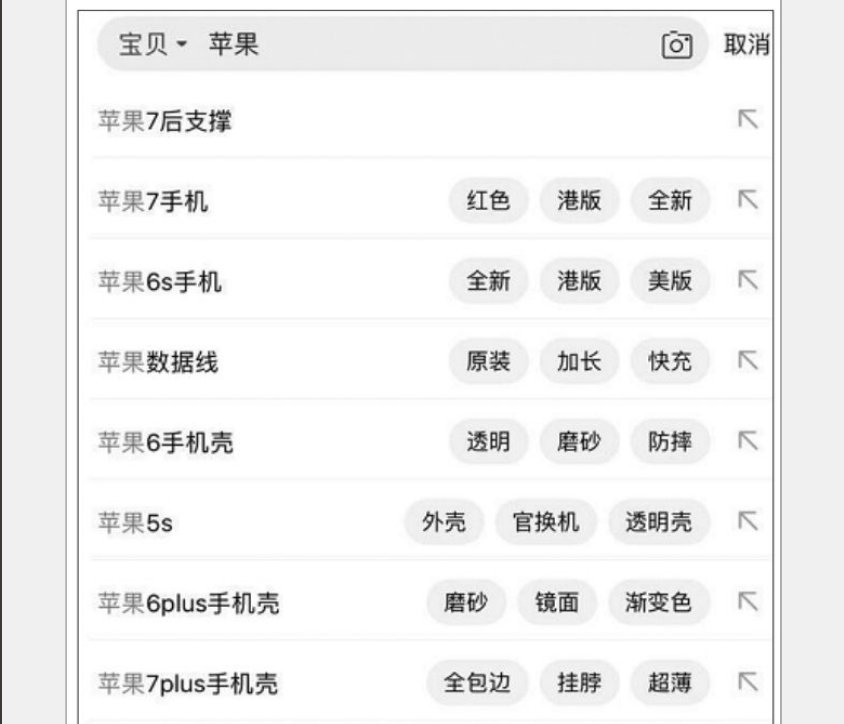Fill search with 苹果5s via its arrow
The width and height of the screenshot is (844, 724).
coord(747,521)
